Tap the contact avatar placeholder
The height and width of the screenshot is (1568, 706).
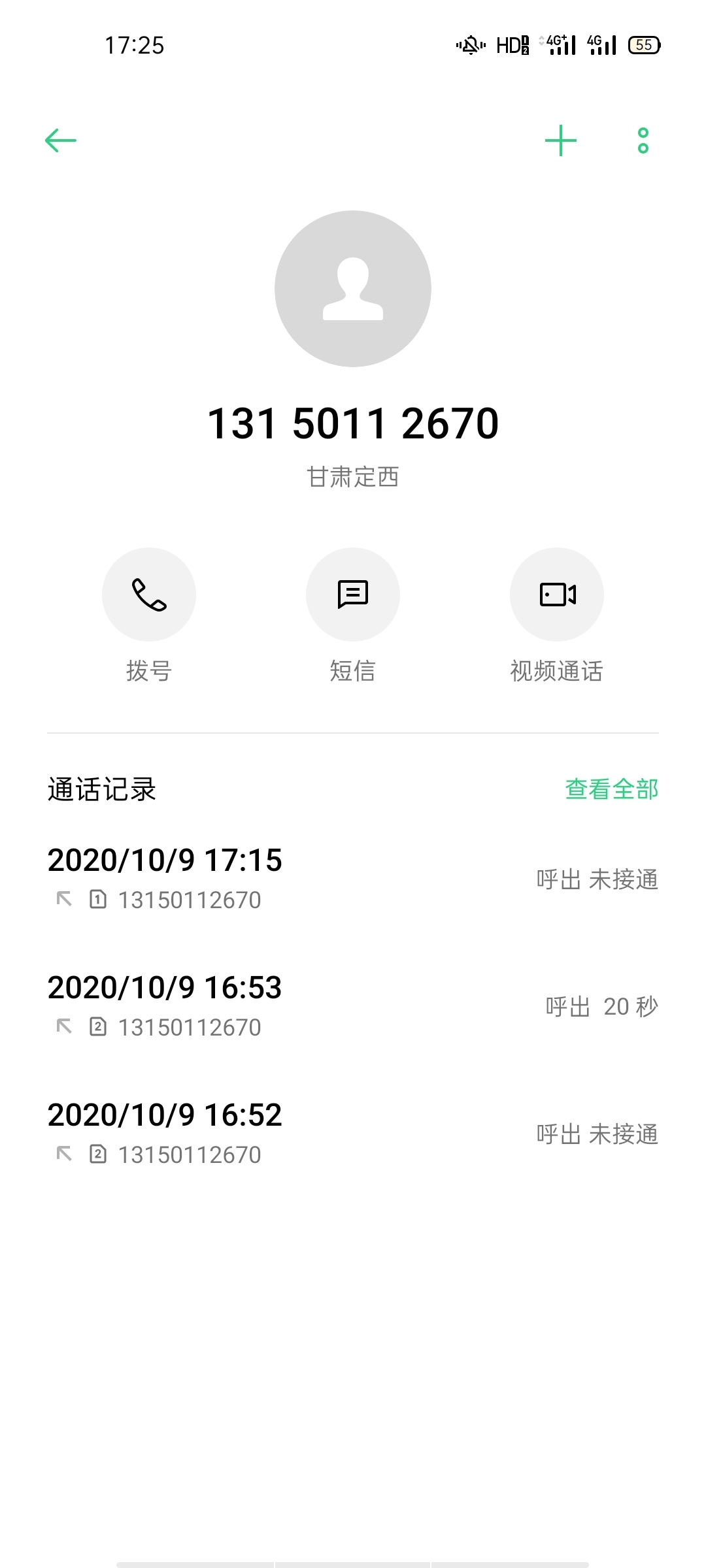pyautogui.click(x=353, y=289)
